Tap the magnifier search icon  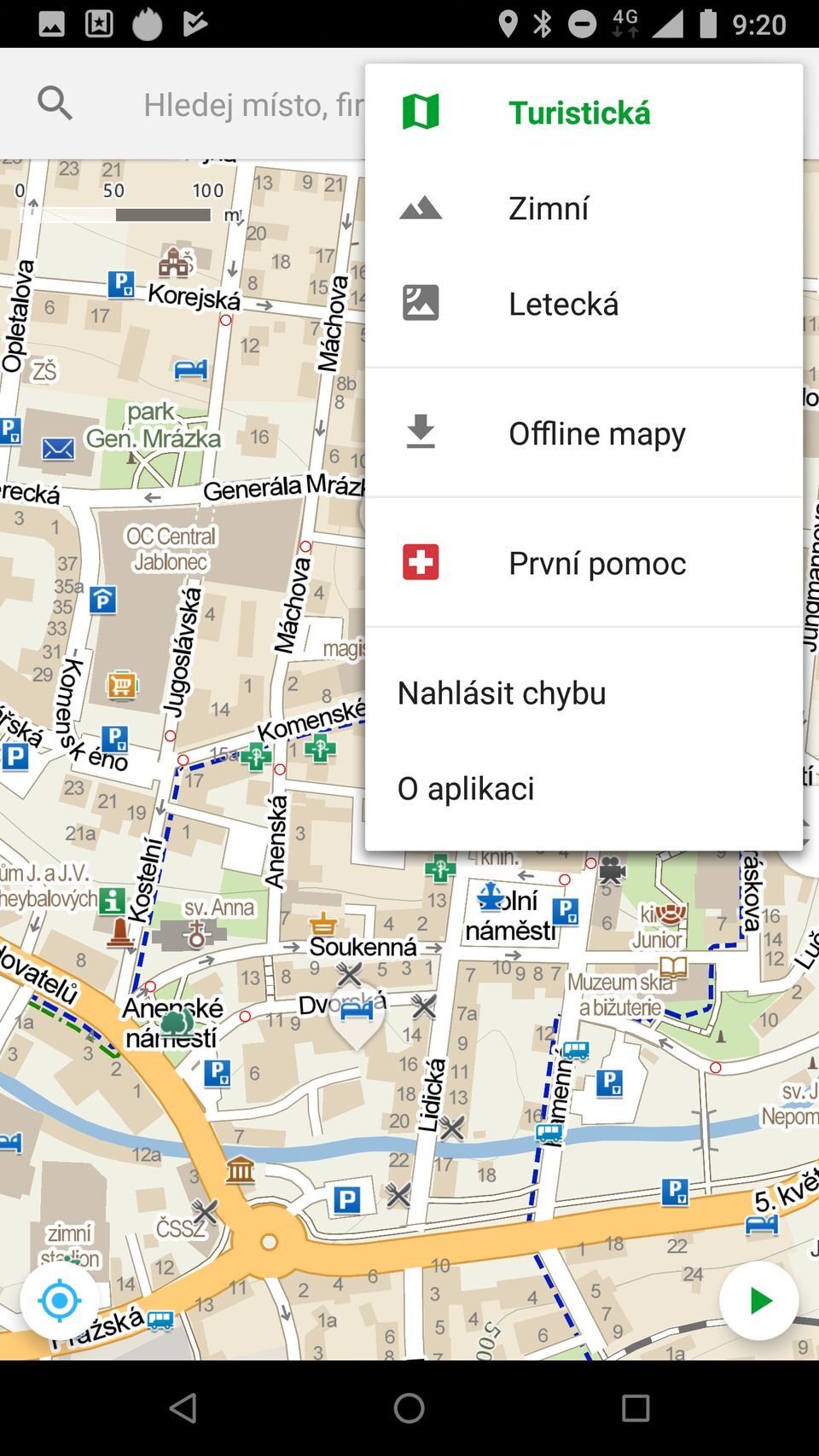coord(55,101)
